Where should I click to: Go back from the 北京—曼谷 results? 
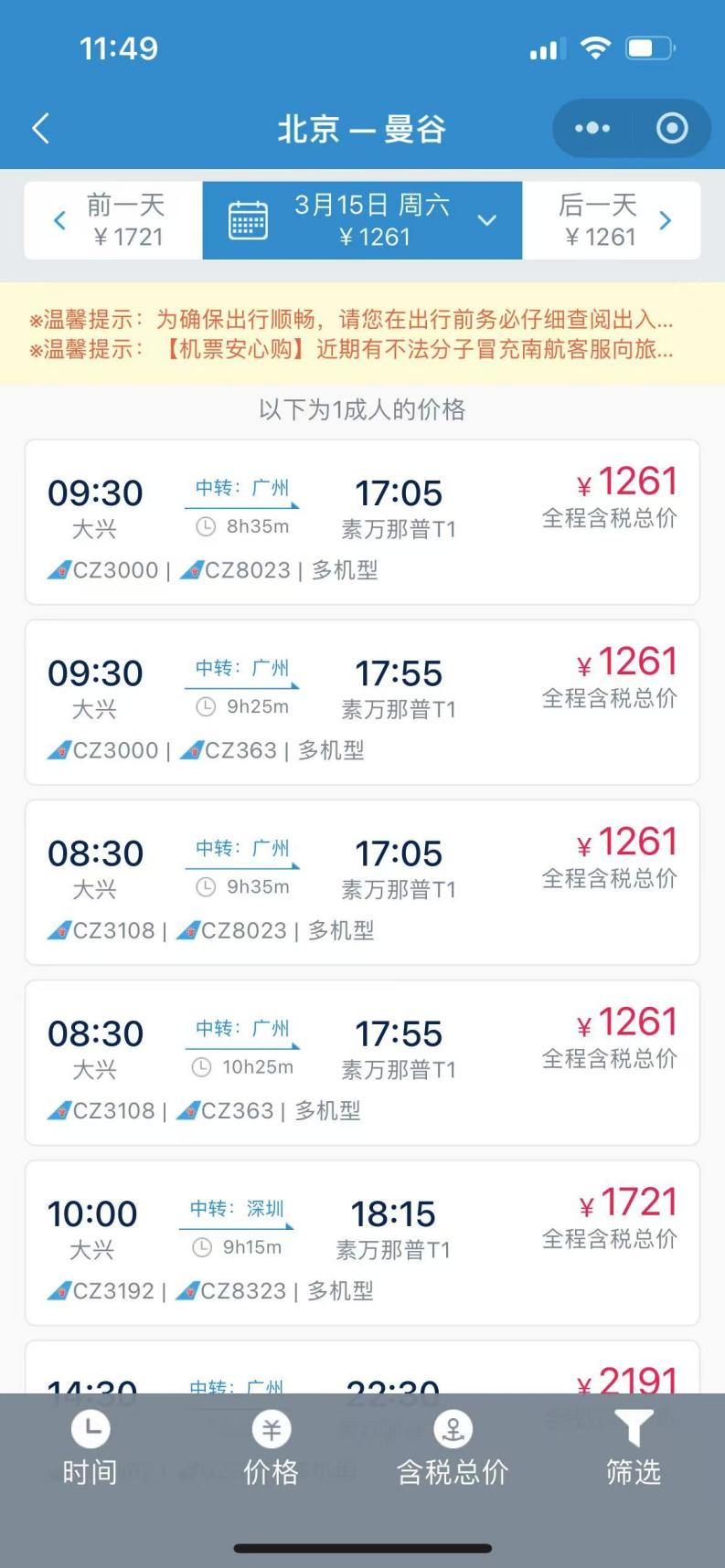(41, 129)
